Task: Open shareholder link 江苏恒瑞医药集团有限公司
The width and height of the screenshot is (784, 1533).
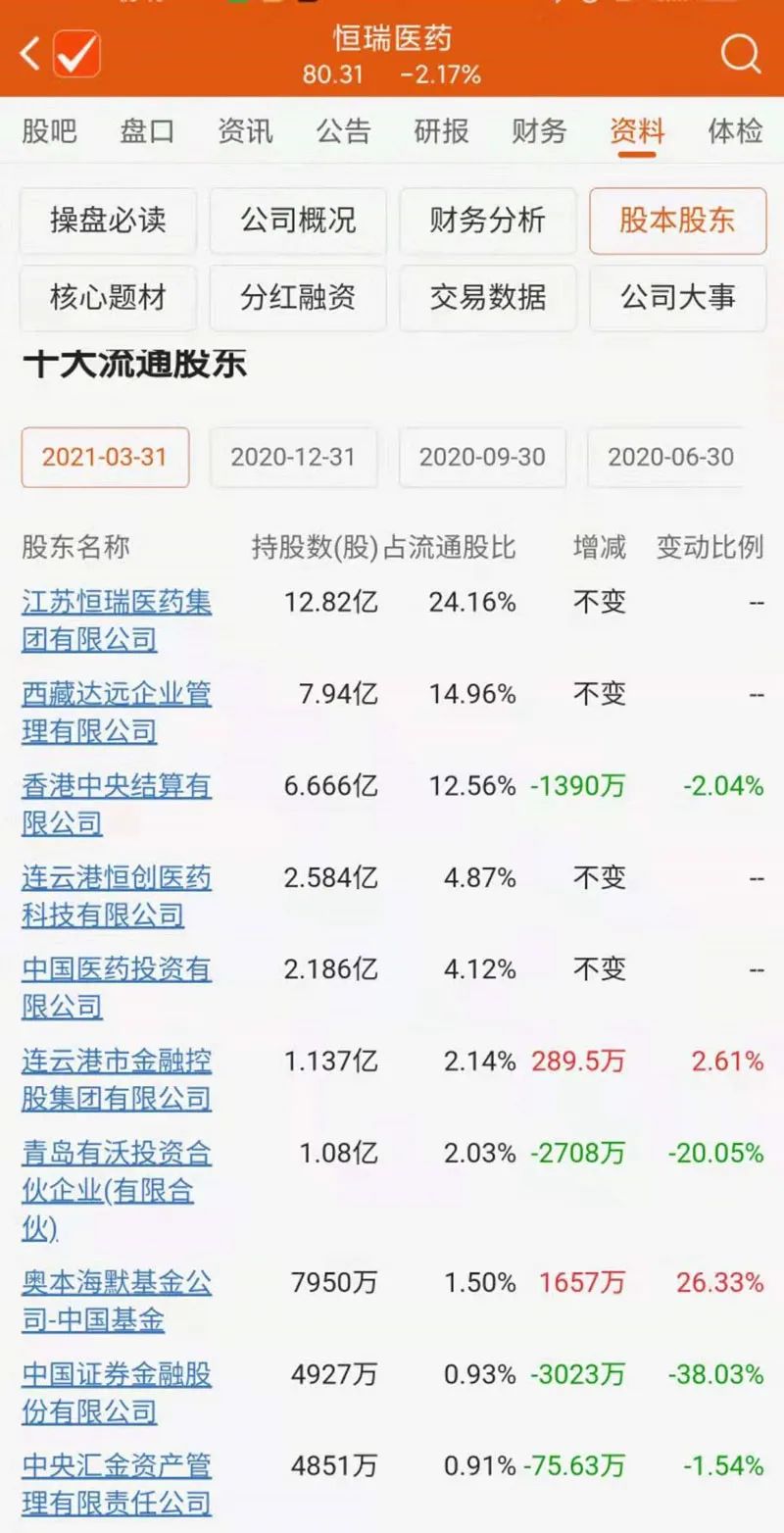Action: click(117, 620)
